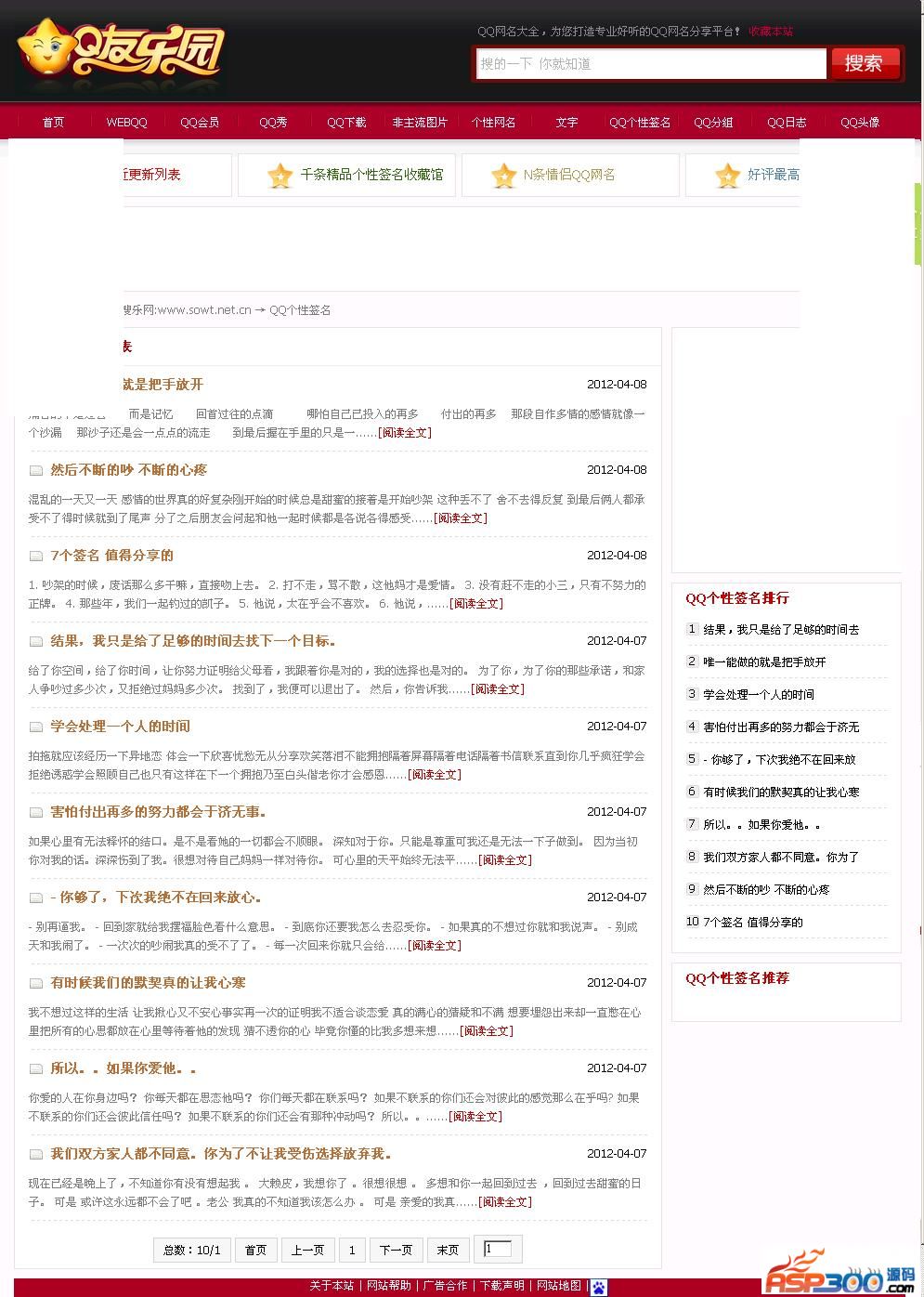
Task: Jump to 末页 last page
Action: (448, 1251)
